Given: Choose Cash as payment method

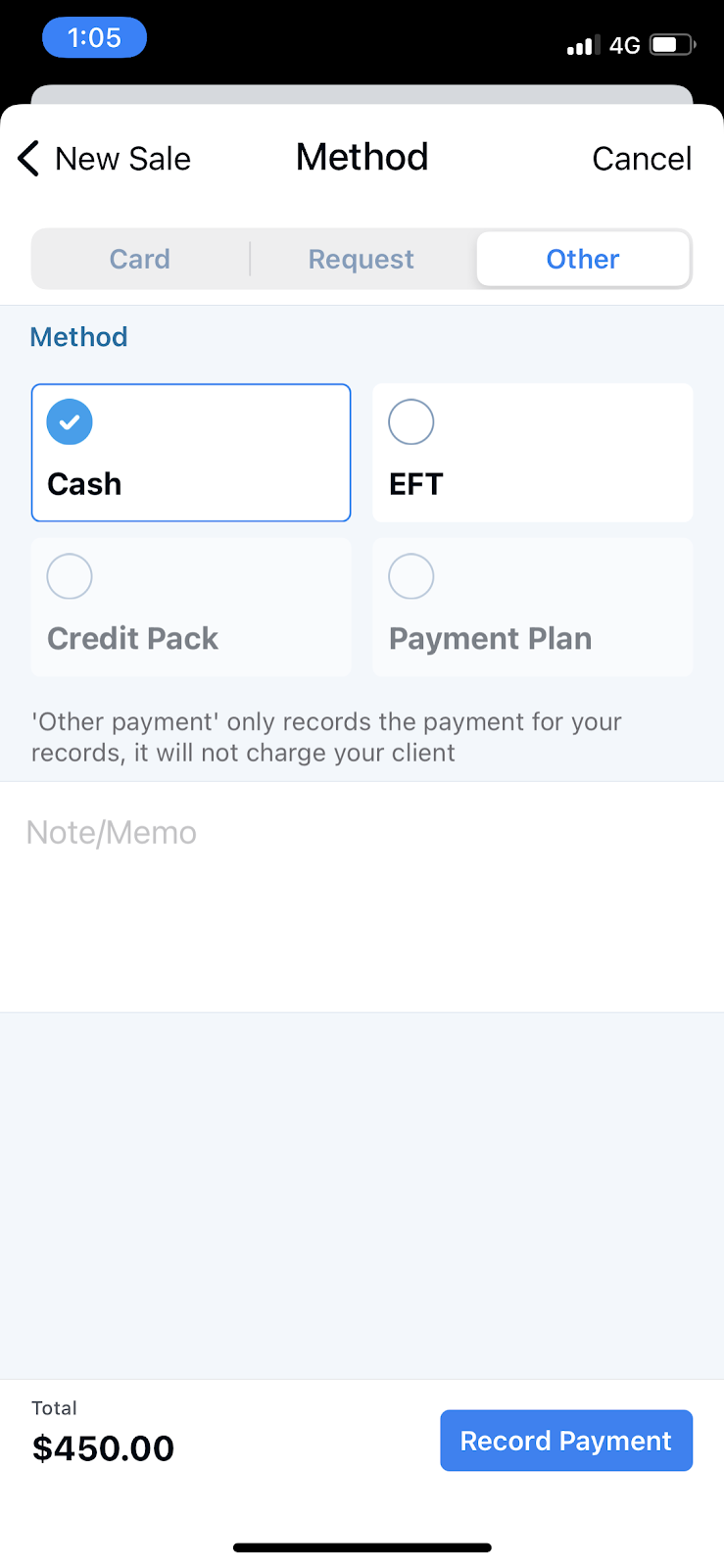Looking at the screenshot, I should 191,453.
